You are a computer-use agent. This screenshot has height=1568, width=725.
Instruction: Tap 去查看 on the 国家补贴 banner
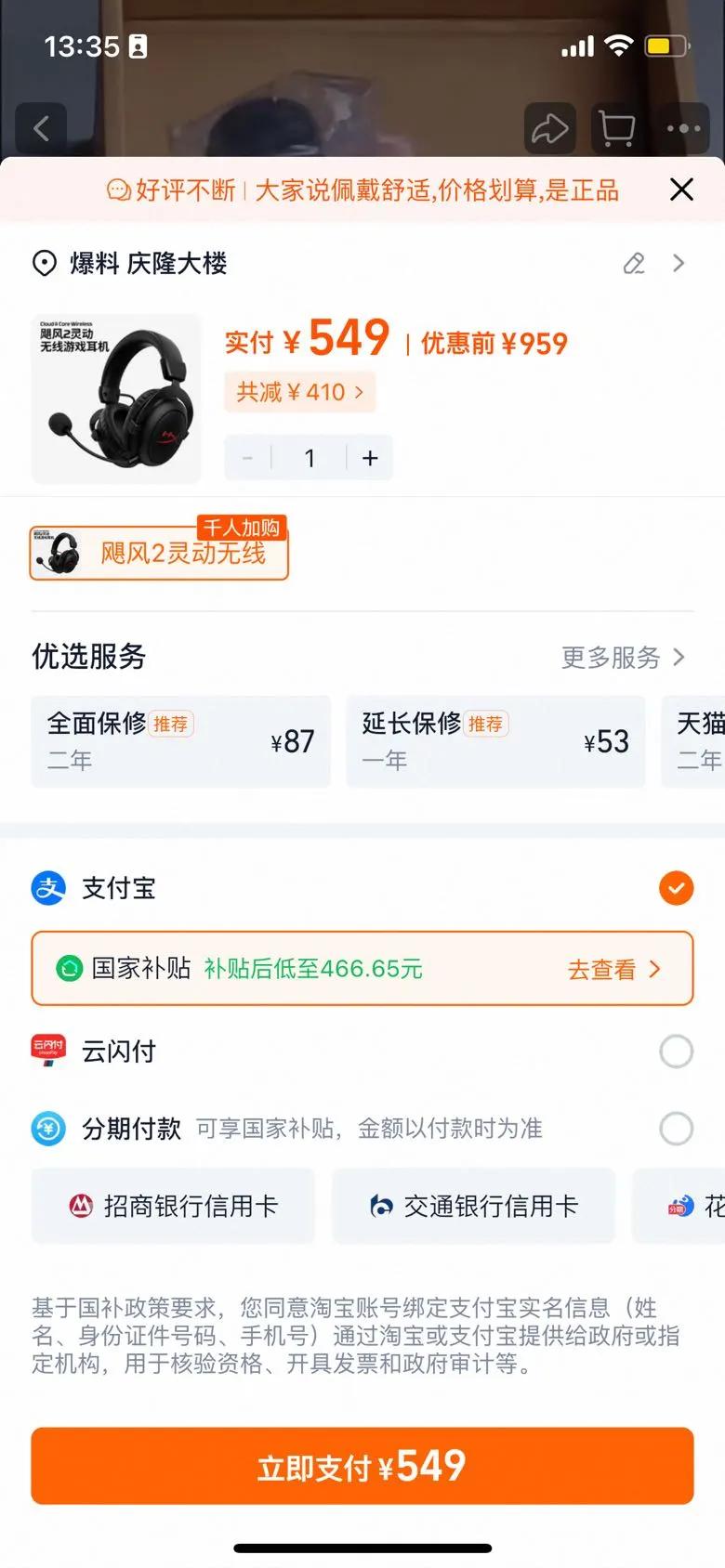(x=613, y=970)
